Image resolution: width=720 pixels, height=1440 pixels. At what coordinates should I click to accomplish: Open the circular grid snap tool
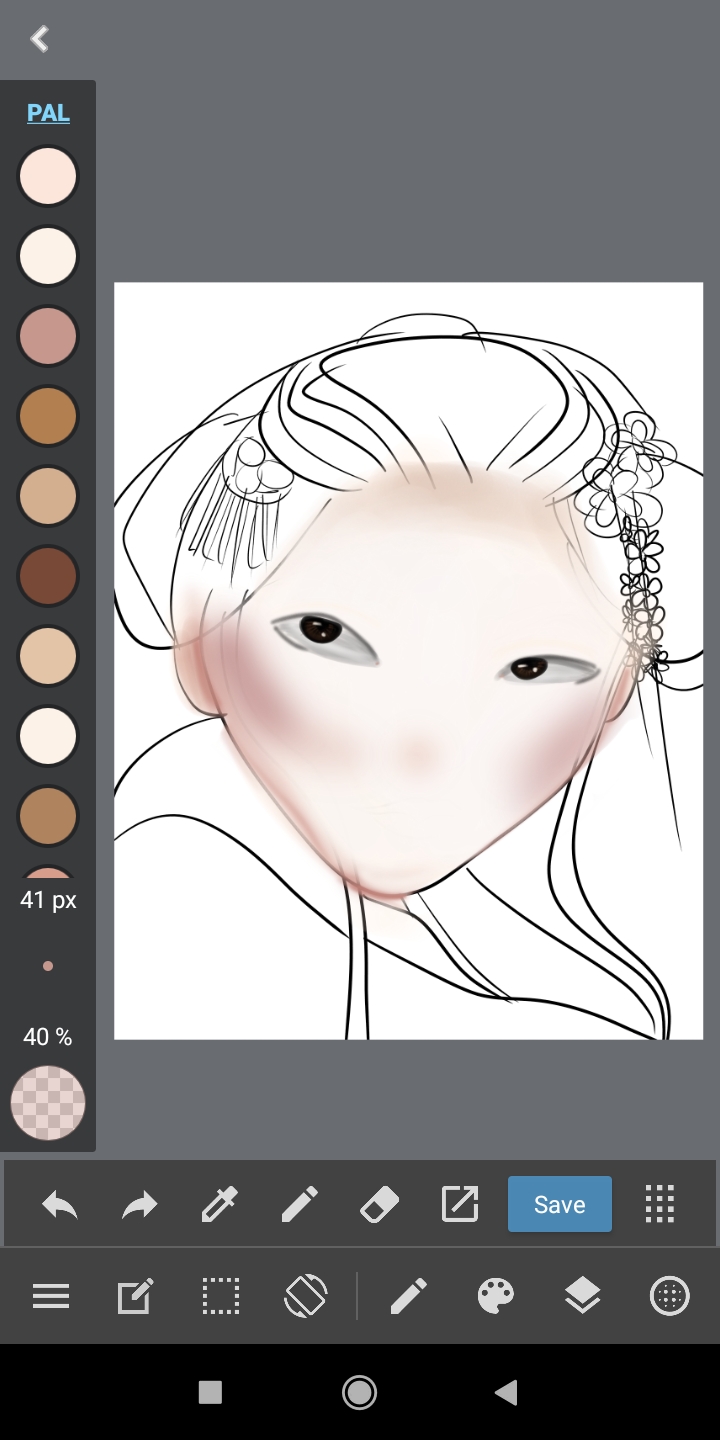click(669, 1297)
